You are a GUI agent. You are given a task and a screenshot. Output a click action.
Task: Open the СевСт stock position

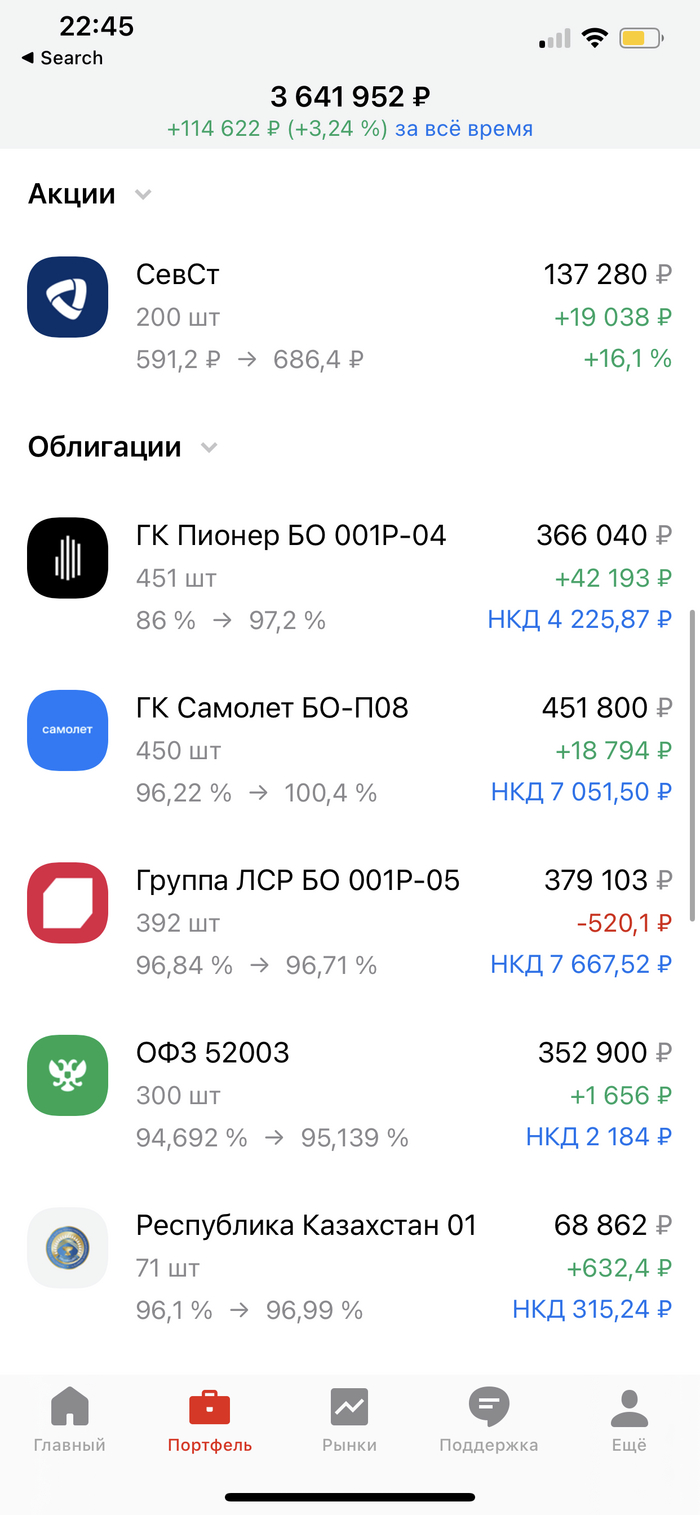click(x=349, y=316)
